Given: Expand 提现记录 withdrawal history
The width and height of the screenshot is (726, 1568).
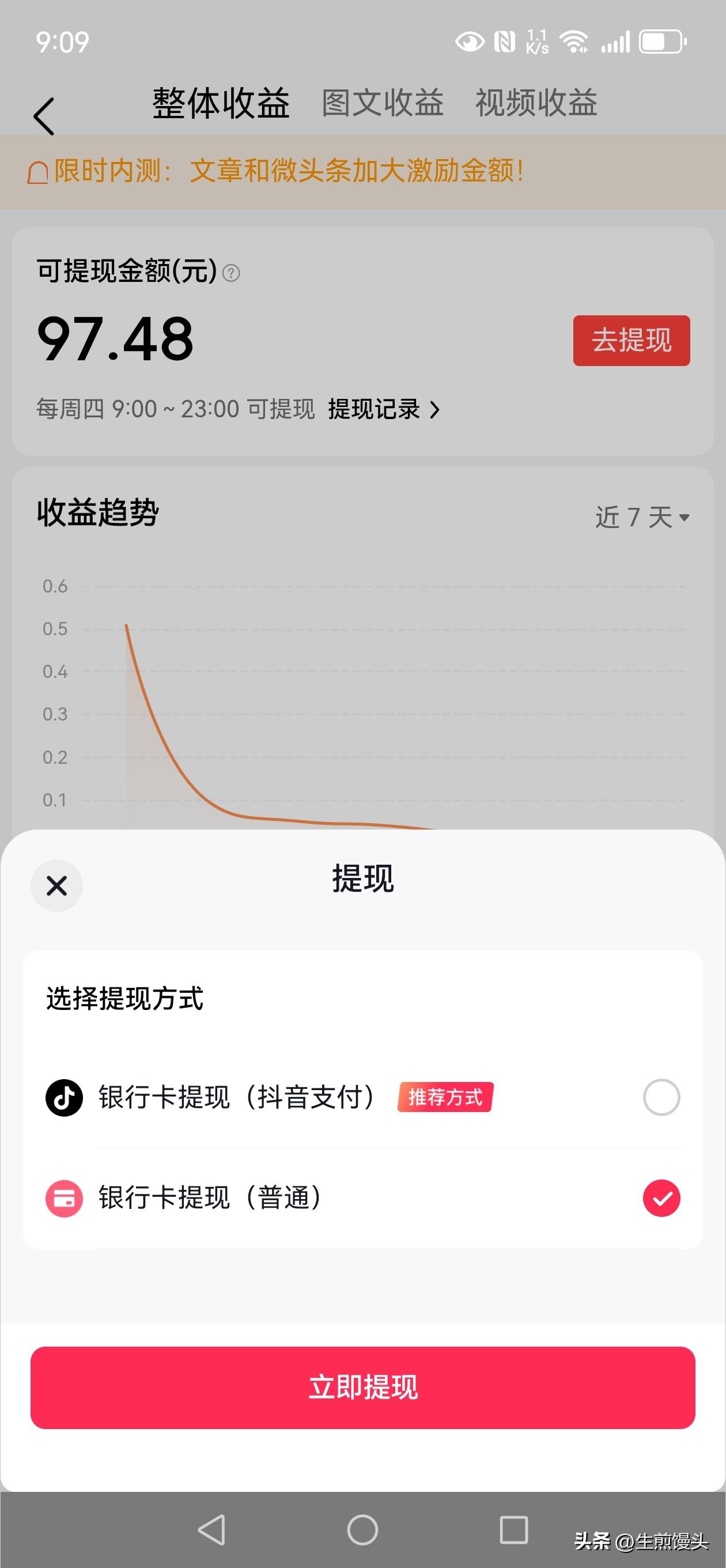Looking at the screenshot, I should (383, 410).
